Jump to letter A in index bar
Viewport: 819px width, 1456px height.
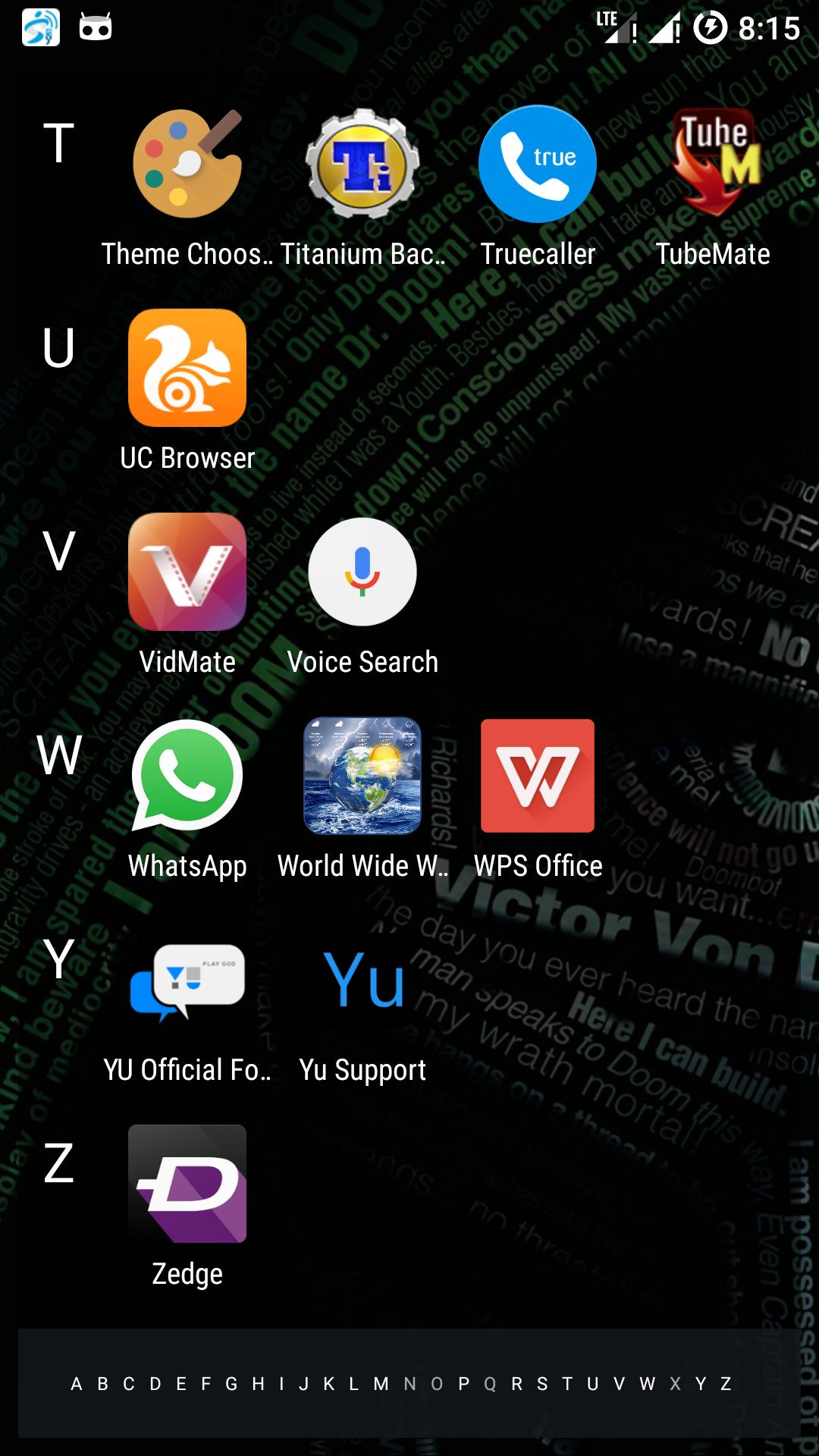[x=77, y=1384]
